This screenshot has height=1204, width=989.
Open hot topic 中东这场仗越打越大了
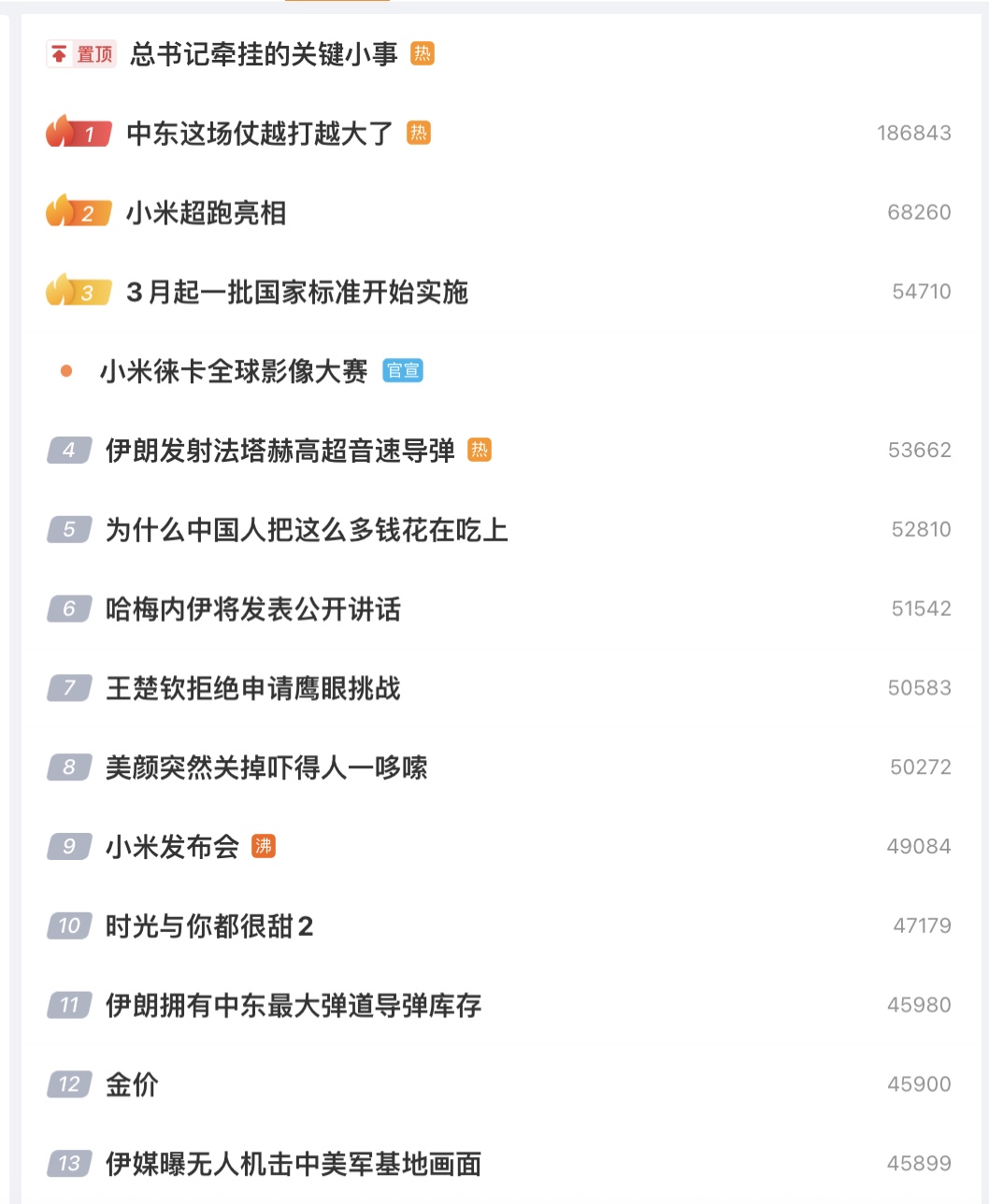(260, 134)
